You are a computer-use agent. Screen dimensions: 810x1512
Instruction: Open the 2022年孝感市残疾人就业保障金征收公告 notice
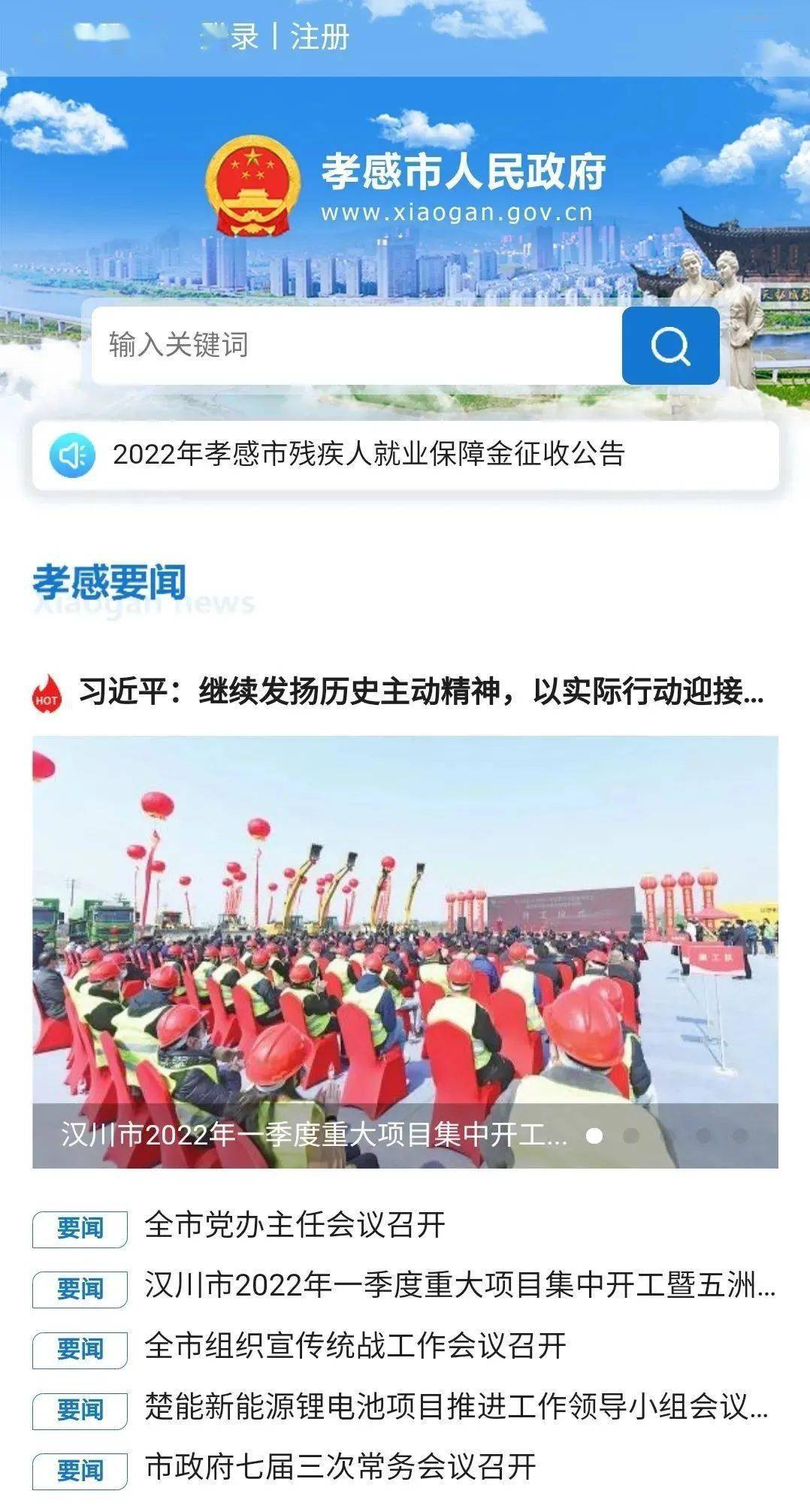369,454
